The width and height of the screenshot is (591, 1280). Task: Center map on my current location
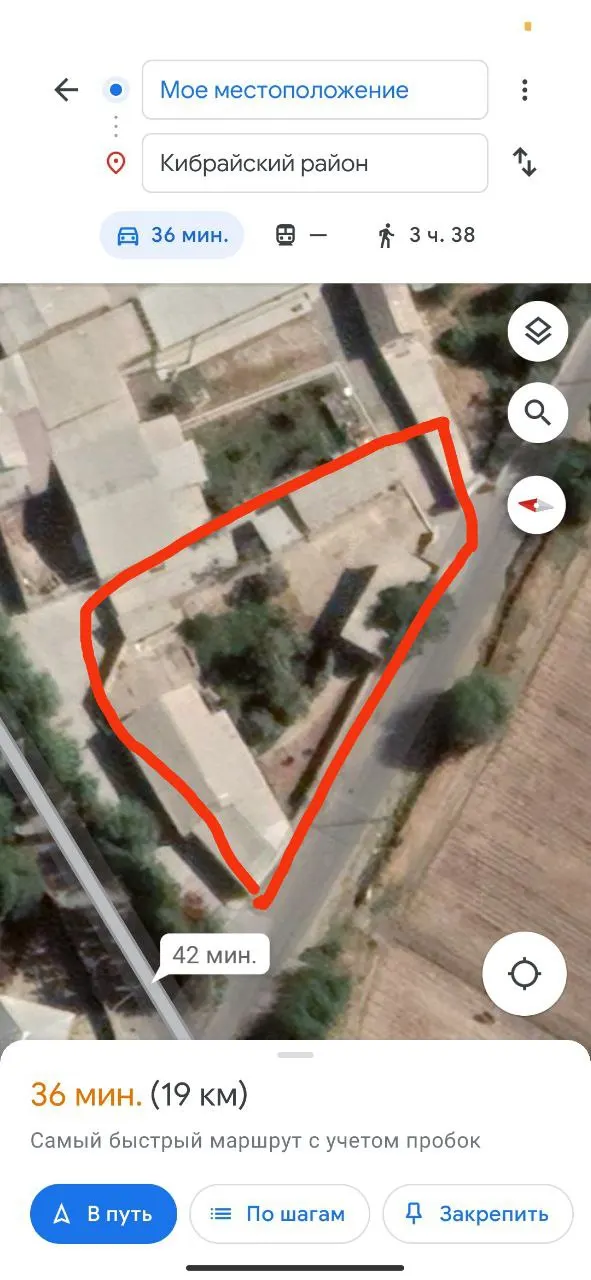click(525, 974)
